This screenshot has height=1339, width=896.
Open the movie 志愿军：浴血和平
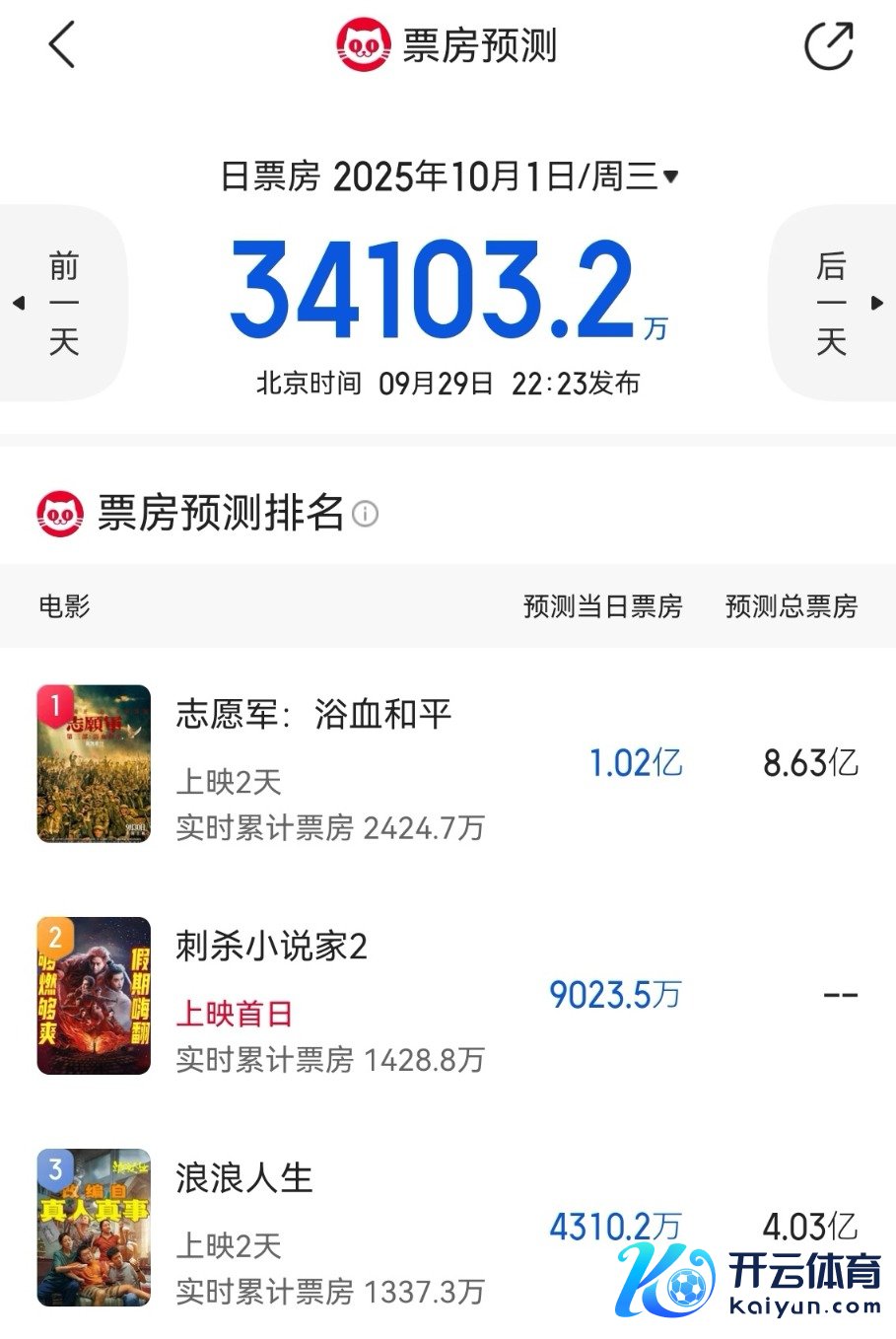click(x=313, y=715)
